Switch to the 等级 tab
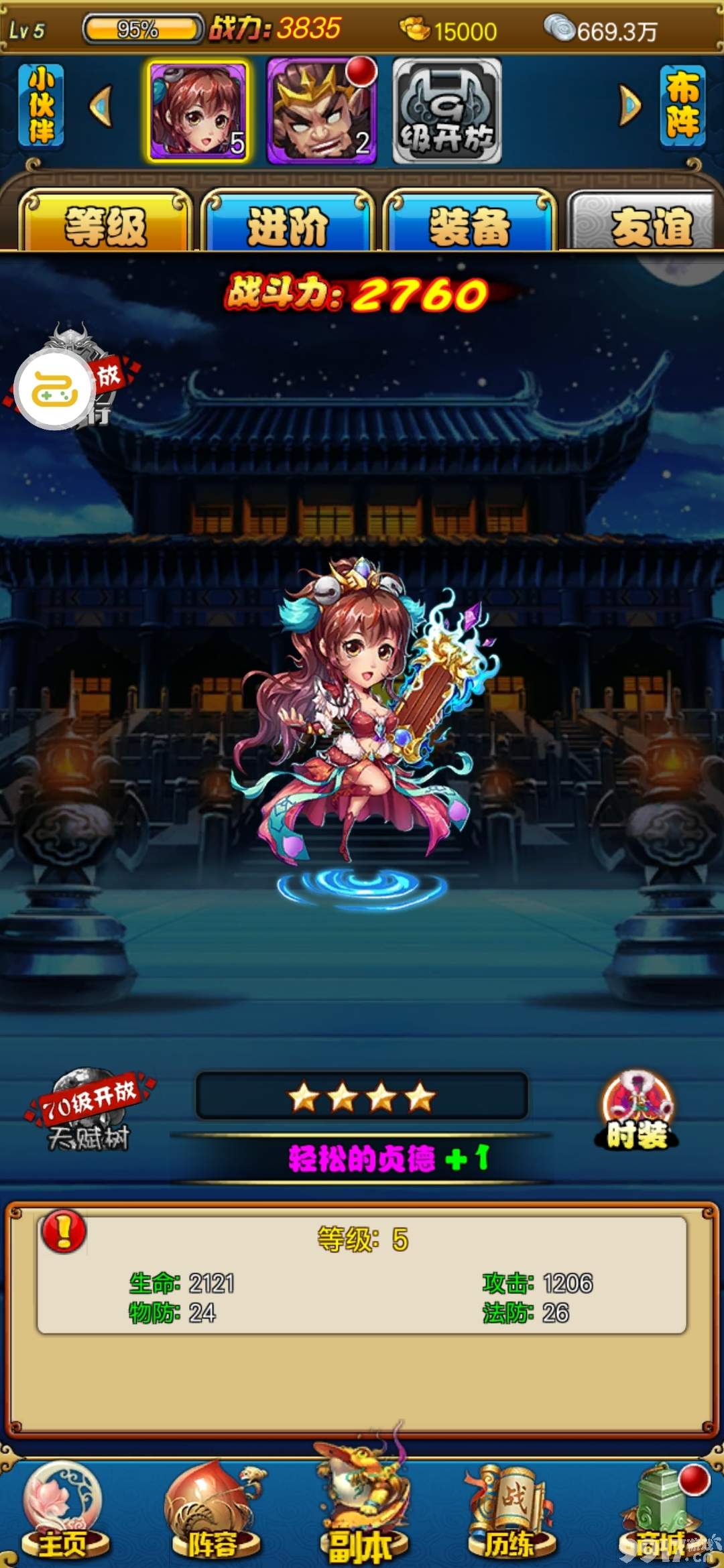Image resolution: width=724 pixels, height=1568 pixels. tap(105, 224)
